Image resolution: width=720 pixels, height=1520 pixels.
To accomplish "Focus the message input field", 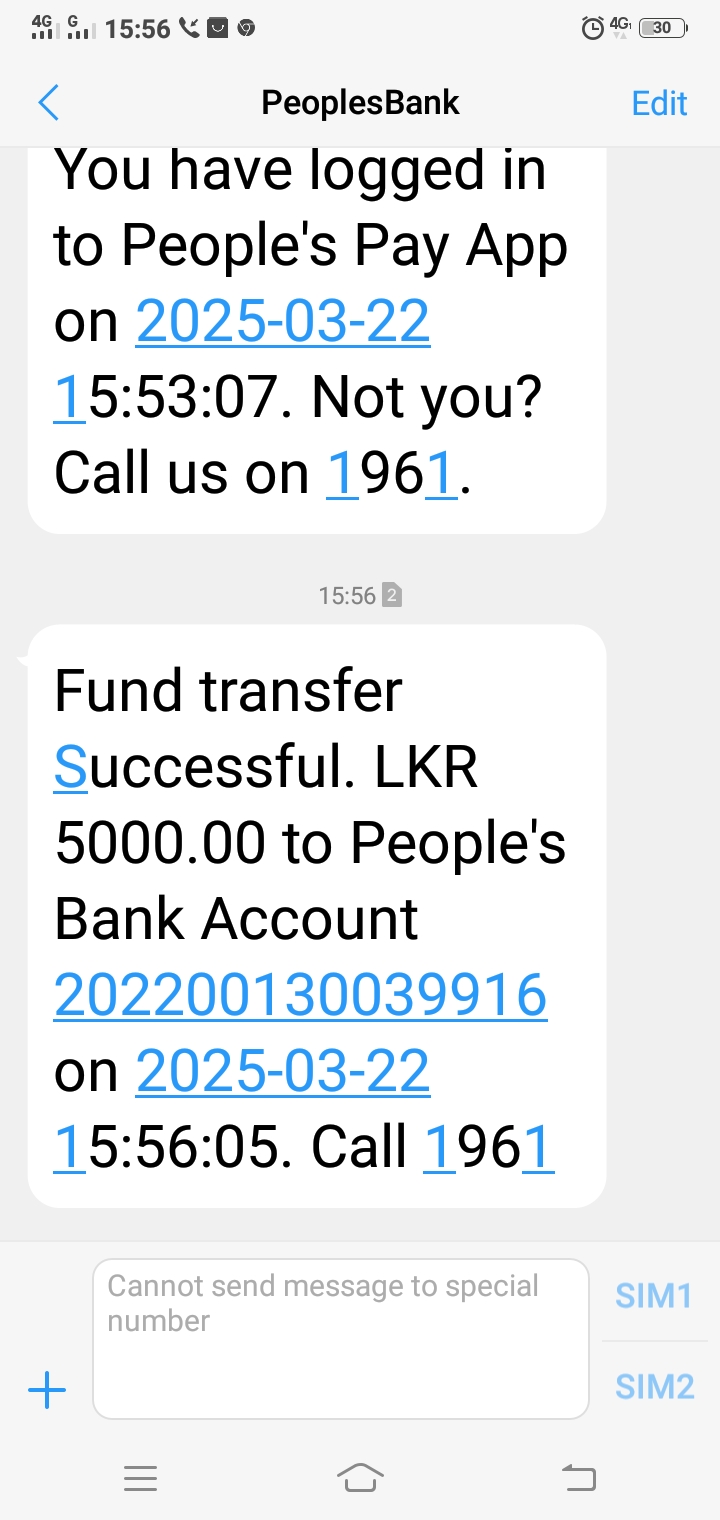I will tap(340, 1338).
